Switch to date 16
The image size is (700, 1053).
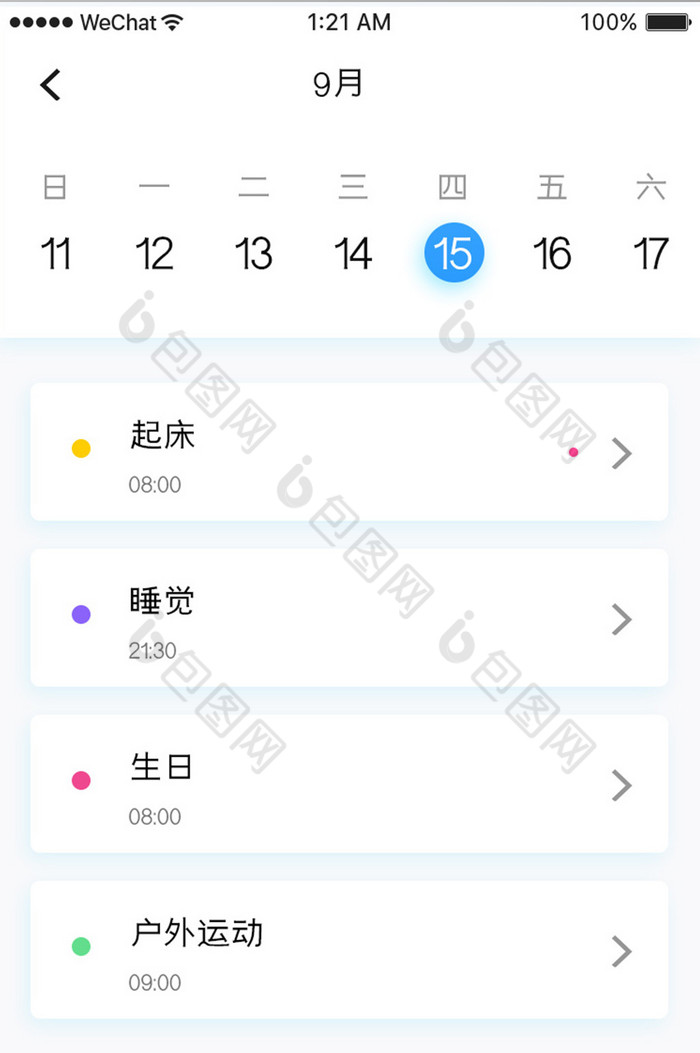552,254
